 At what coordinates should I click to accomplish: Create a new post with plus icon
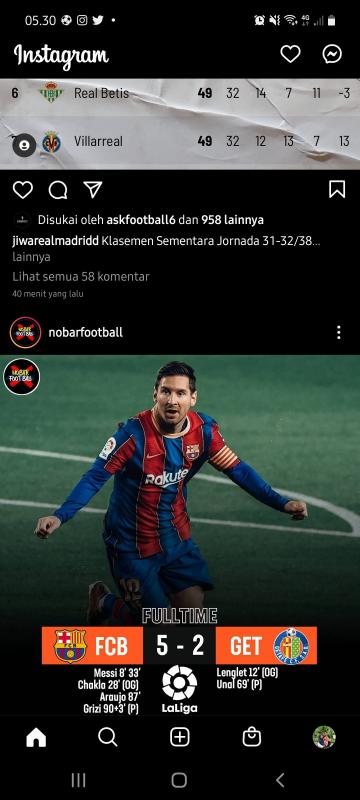(179, 737)
